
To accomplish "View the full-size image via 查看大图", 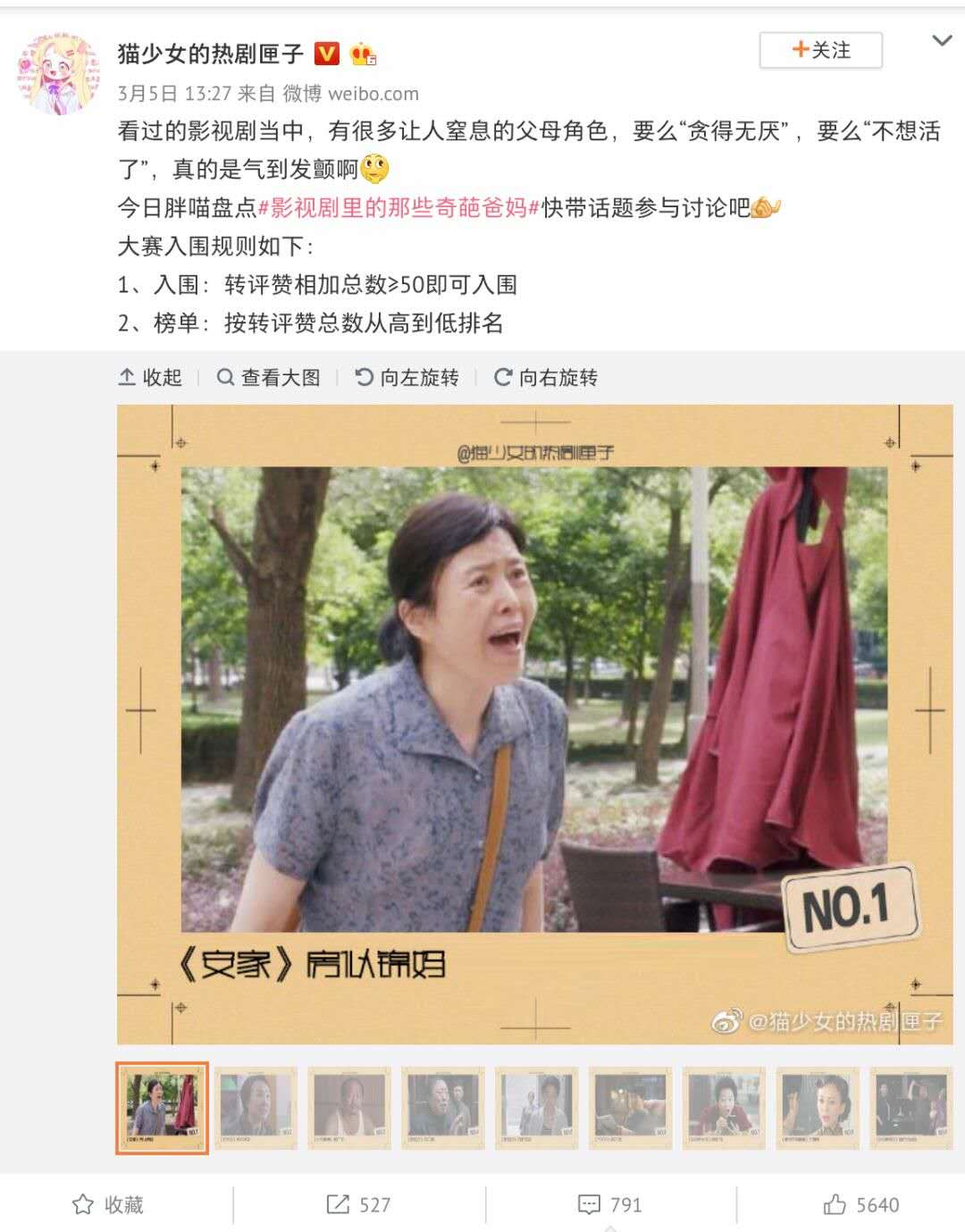I will [269, 378].
